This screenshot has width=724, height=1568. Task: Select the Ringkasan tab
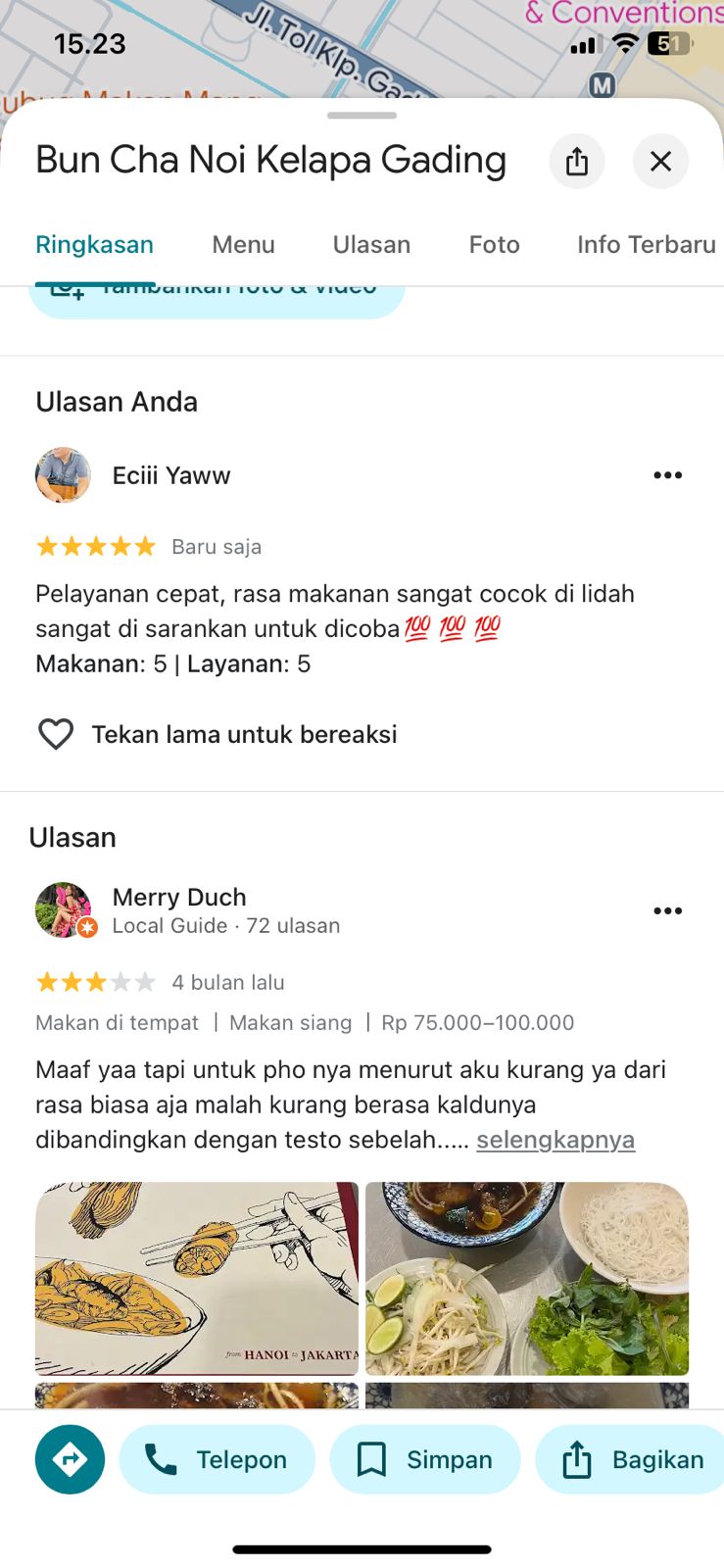click(x=95, y=244)
